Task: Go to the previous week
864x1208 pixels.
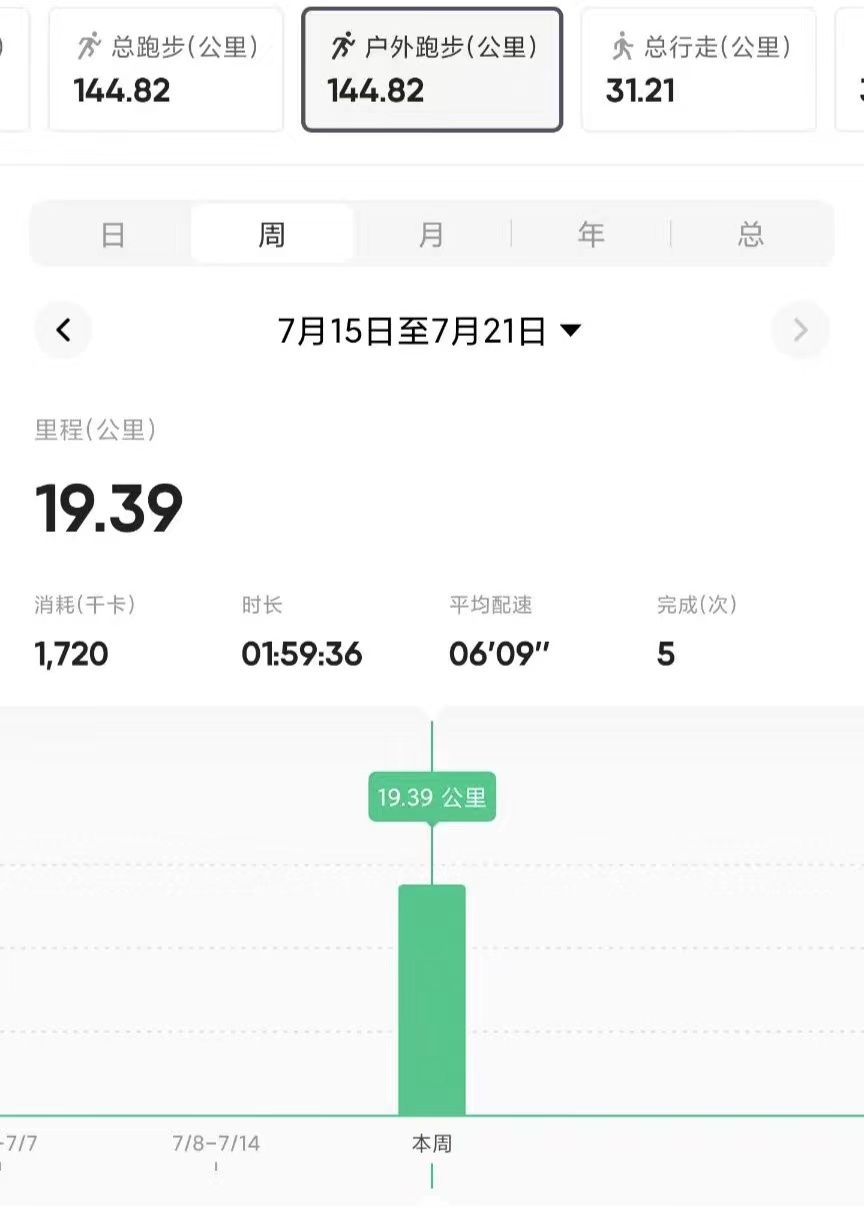Action: 64,330
